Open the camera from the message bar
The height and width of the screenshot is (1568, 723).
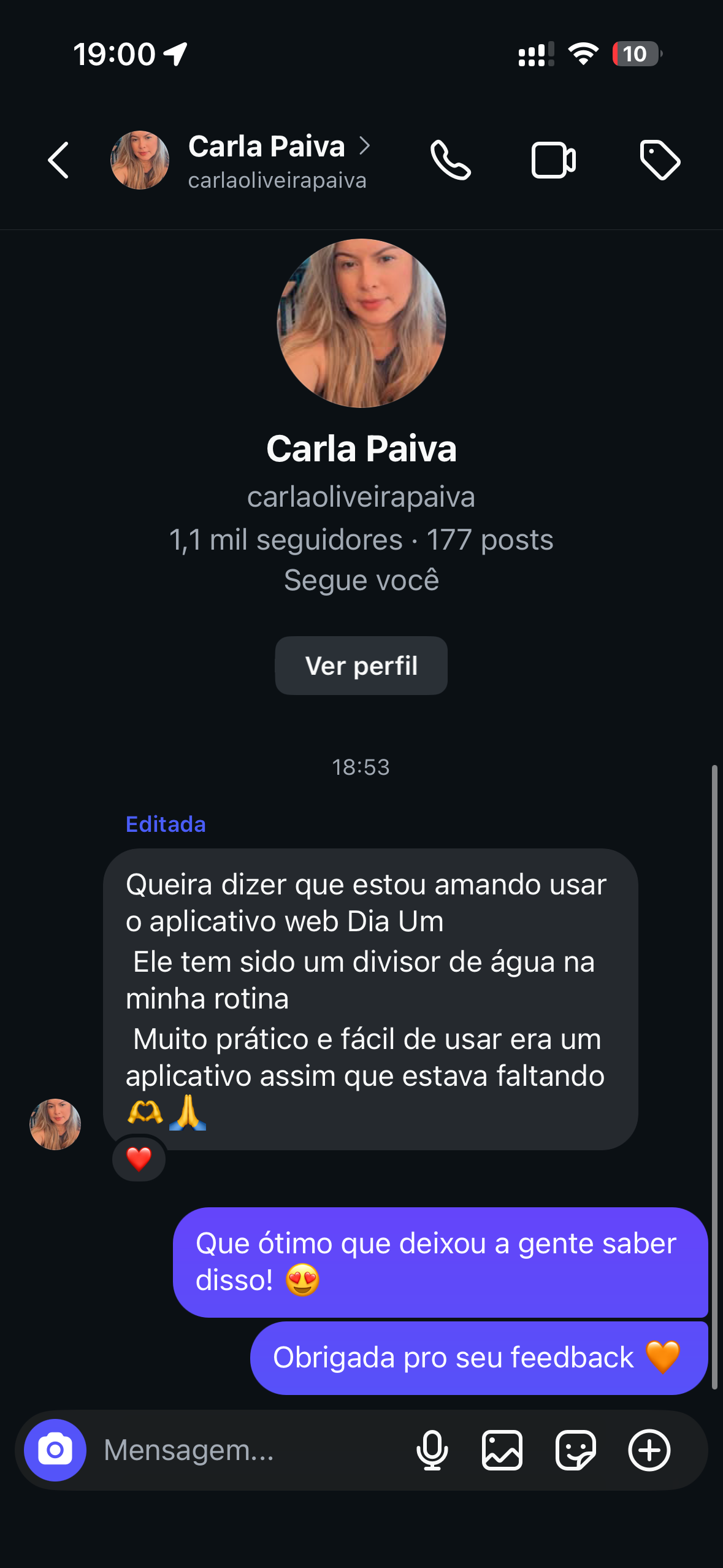point(55,1450)
